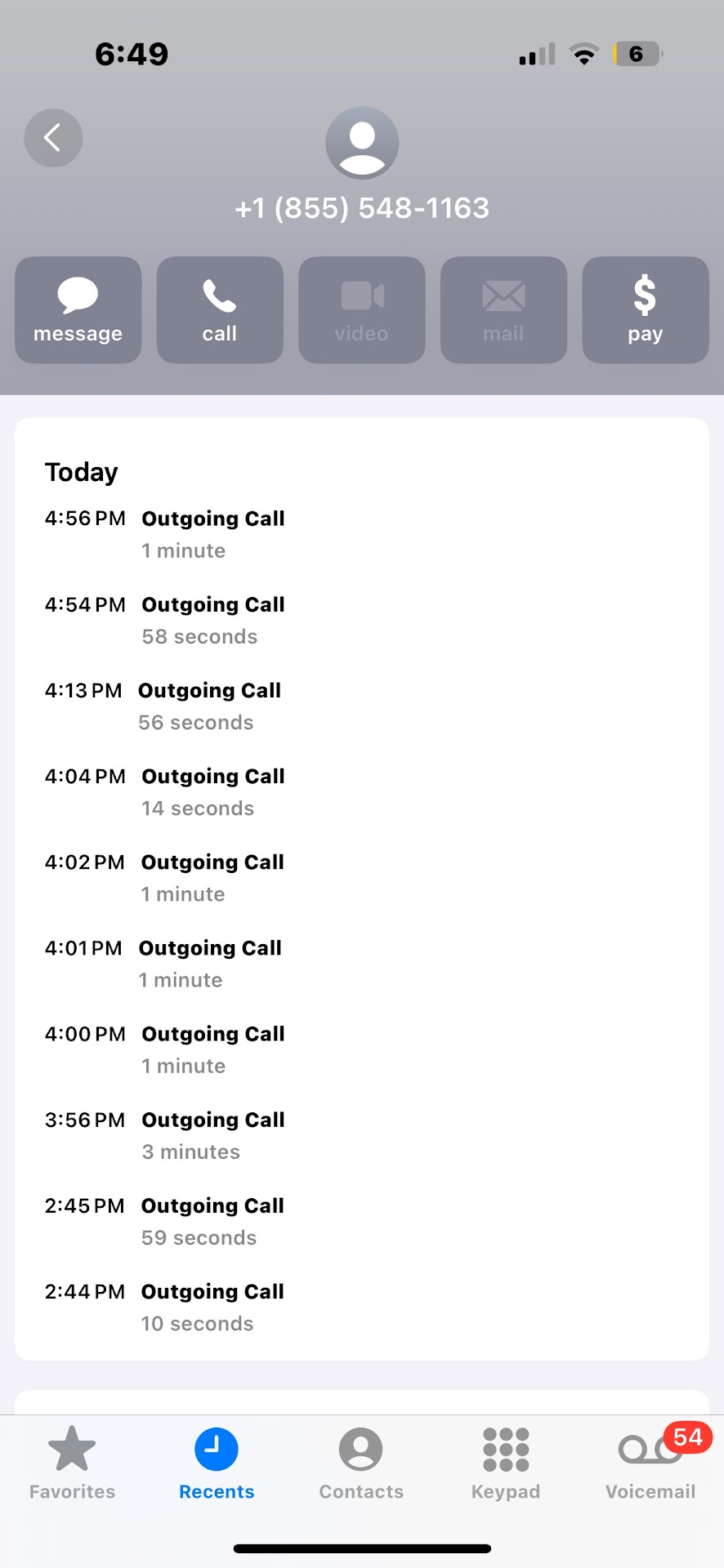Go back to the recents list
This screenshot has height=1568, width=724.
53,138
